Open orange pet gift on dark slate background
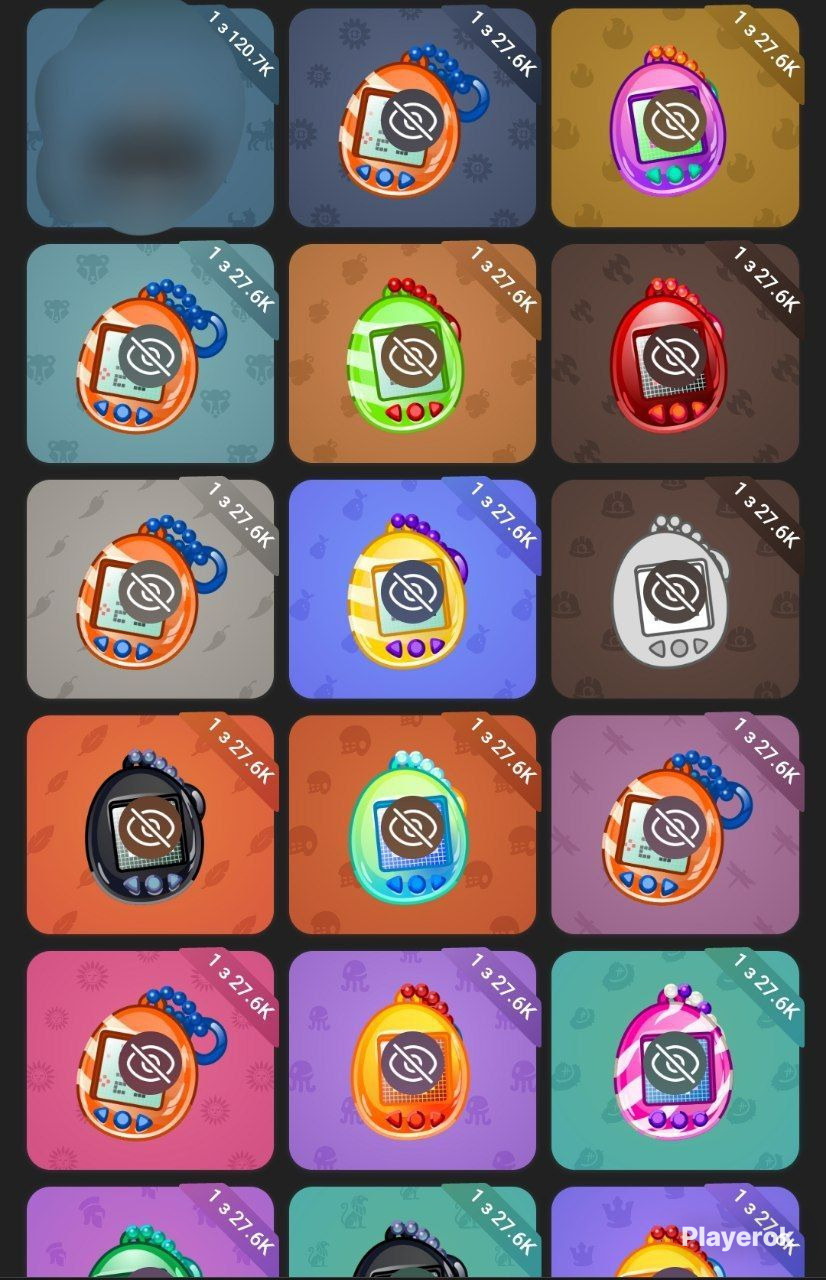Viewport: 826px width, 1280px height. coord(412,118)
